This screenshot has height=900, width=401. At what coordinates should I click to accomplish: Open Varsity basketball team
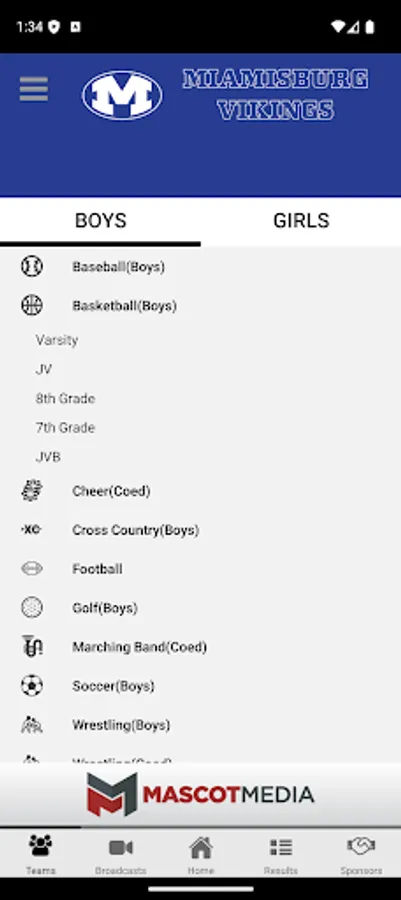click(x=57, y=340)
